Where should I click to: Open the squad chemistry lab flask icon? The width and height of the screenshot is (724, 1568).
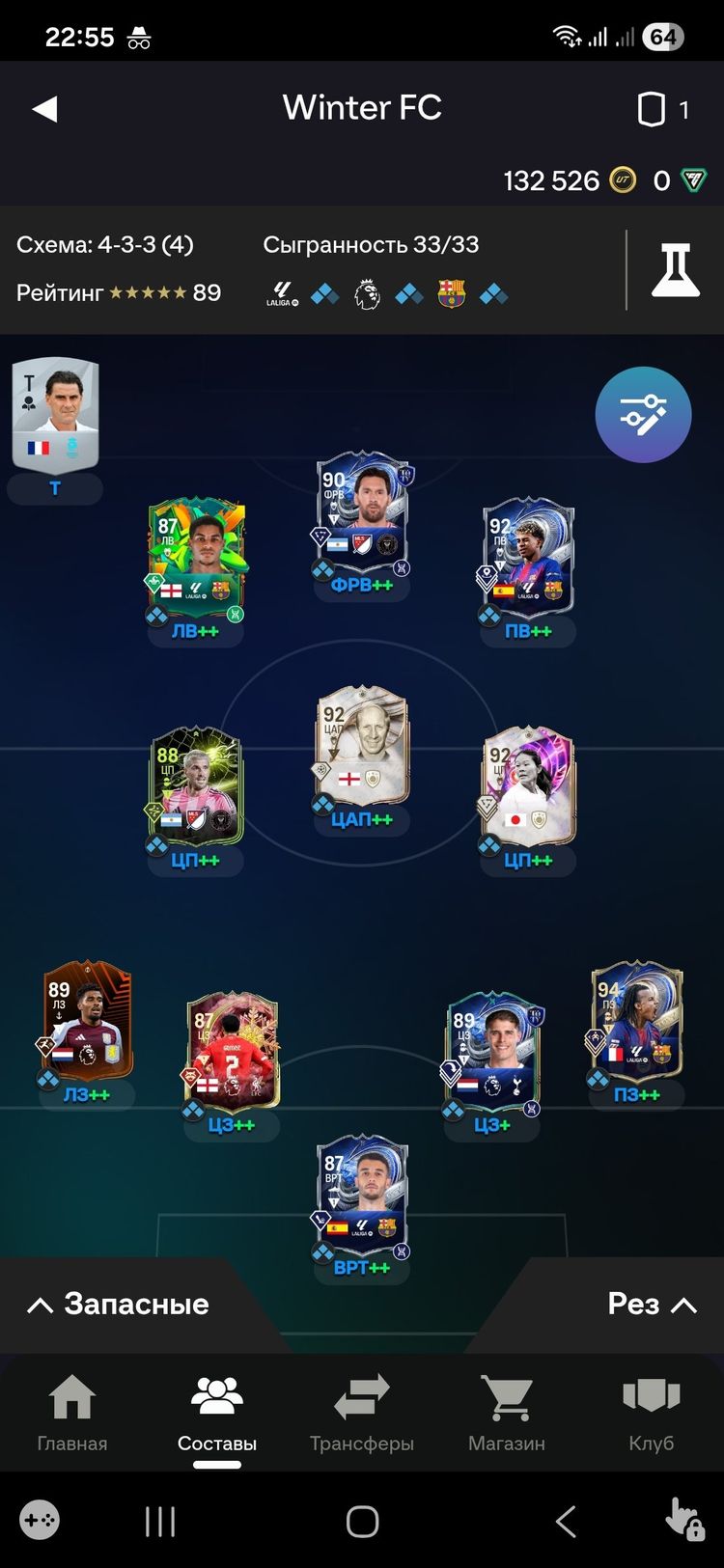(675, 270)
